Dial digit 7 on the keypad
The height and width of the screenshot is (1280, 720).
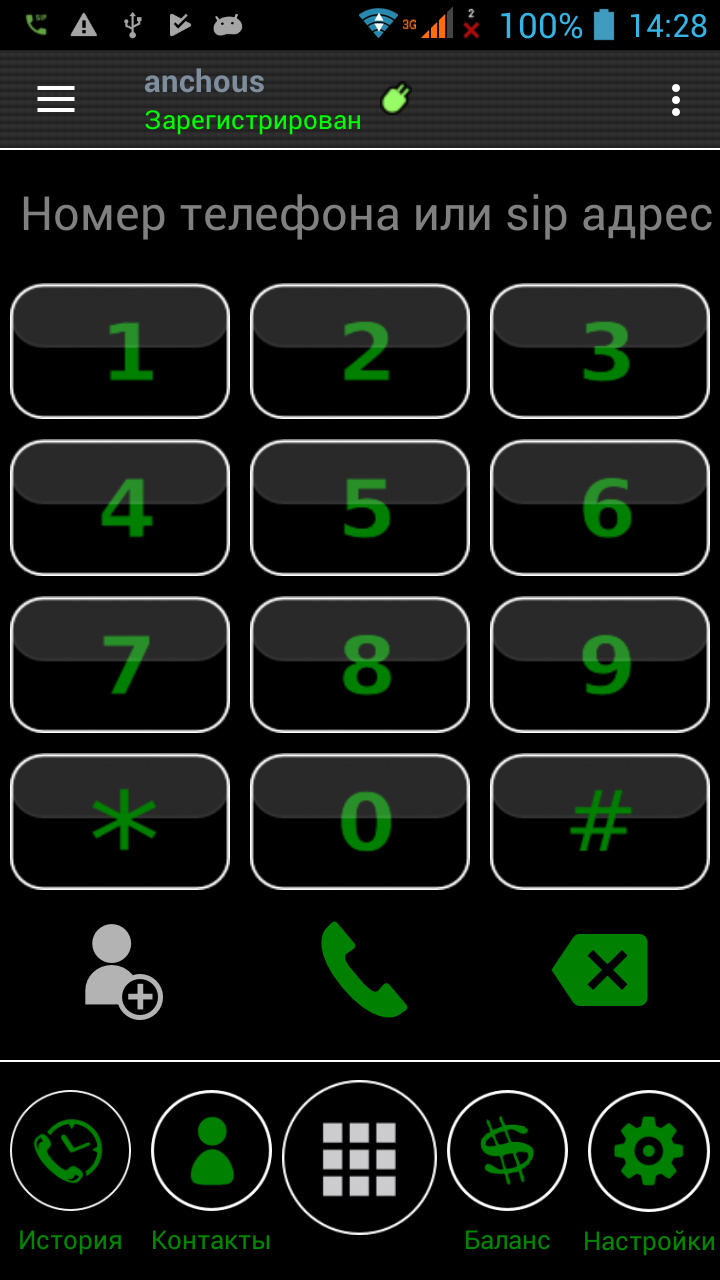coord(120,665)
